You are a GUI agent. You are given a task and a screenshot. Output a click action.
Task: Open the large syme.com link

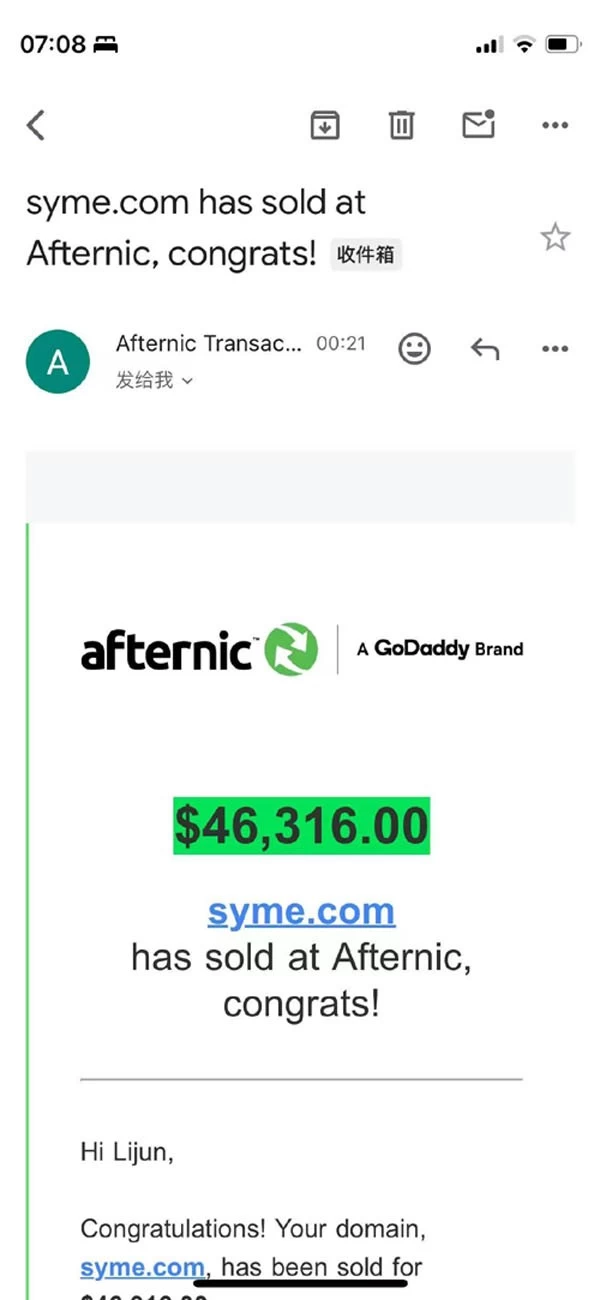[x=301, y=912]
